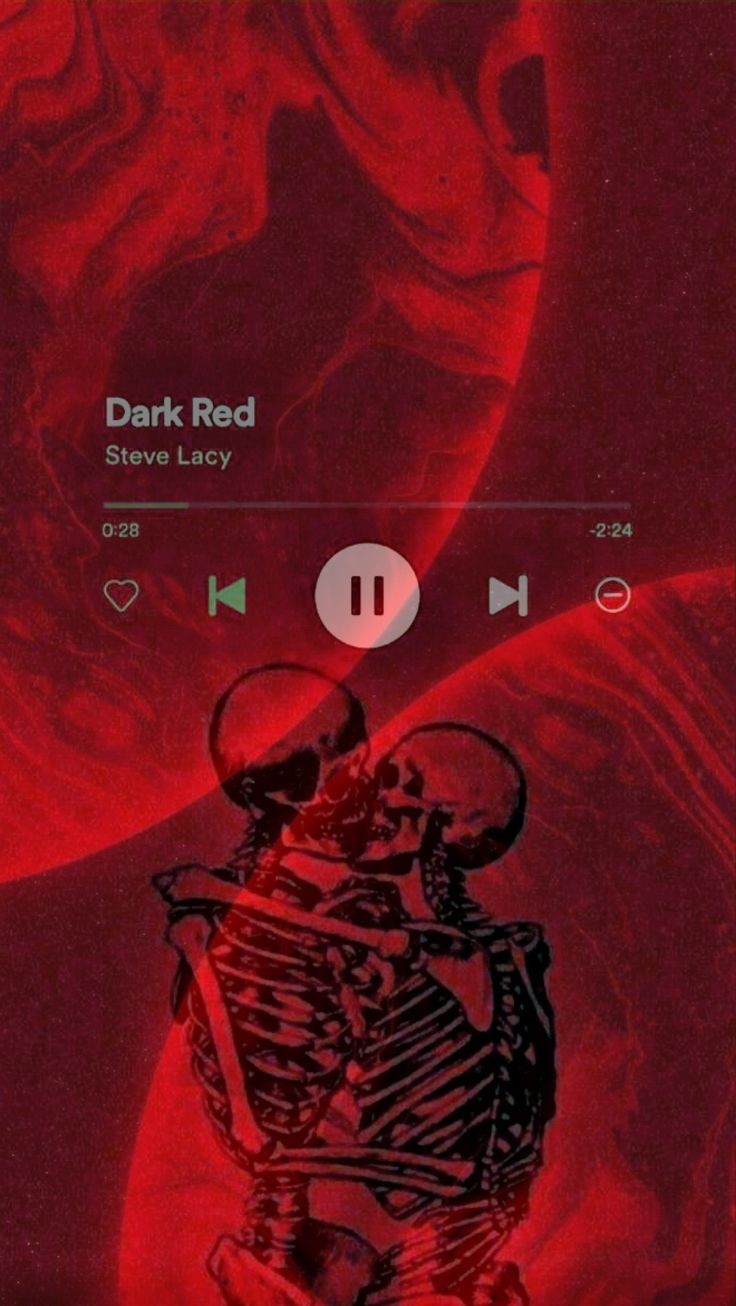Toggle the liked state of this song
This screenshot has height=1306, width=736.
pos(120,594)
